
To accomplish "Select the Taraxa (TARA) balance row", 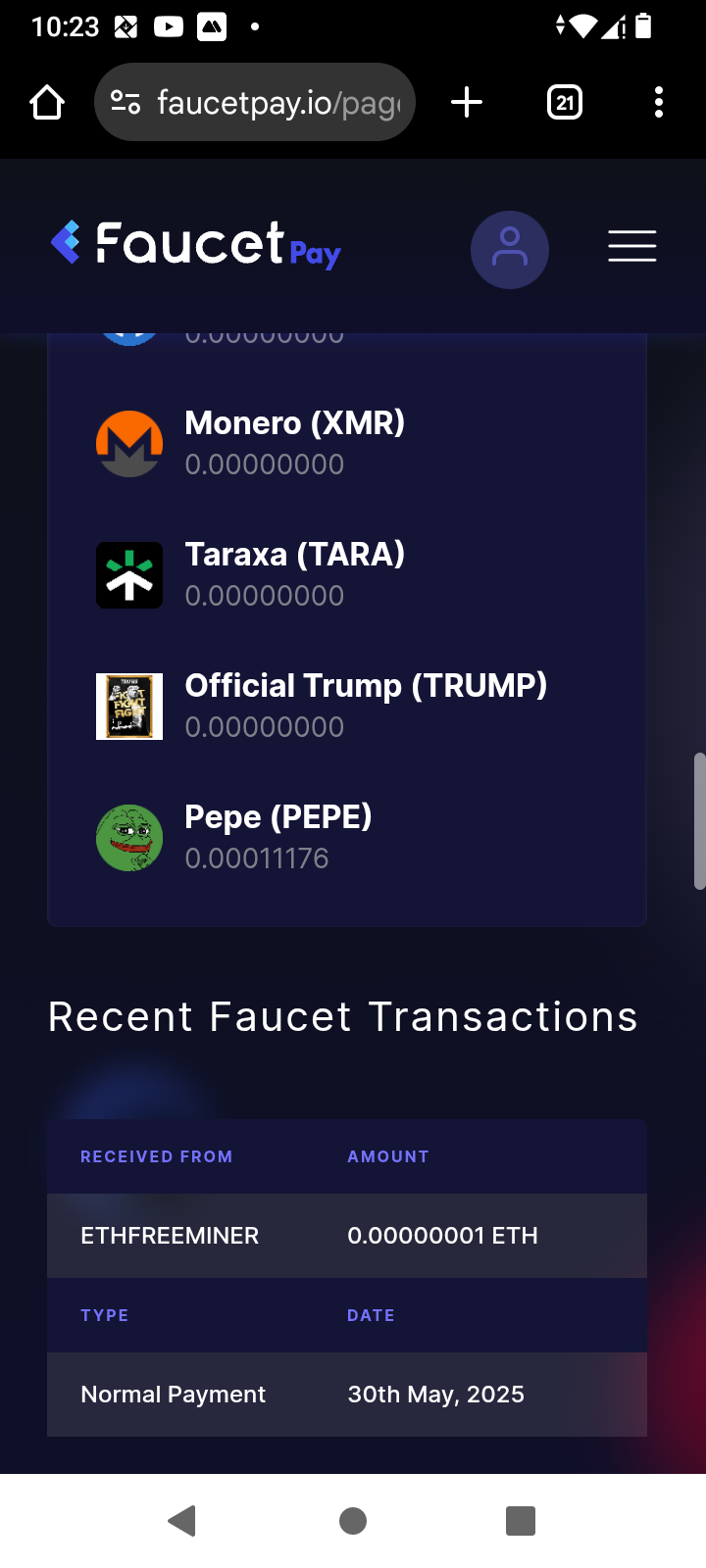I will click(347, 574).
